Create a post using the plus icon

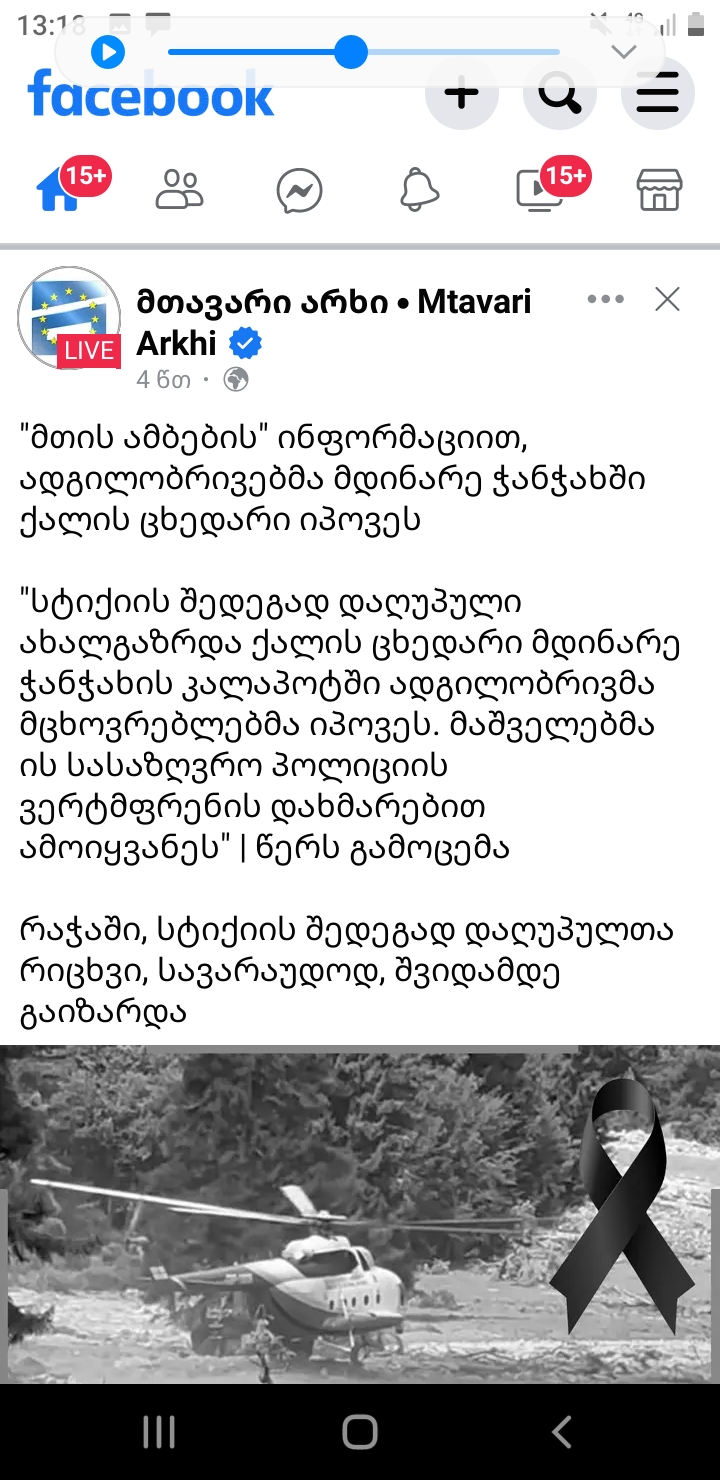point(461,95)
